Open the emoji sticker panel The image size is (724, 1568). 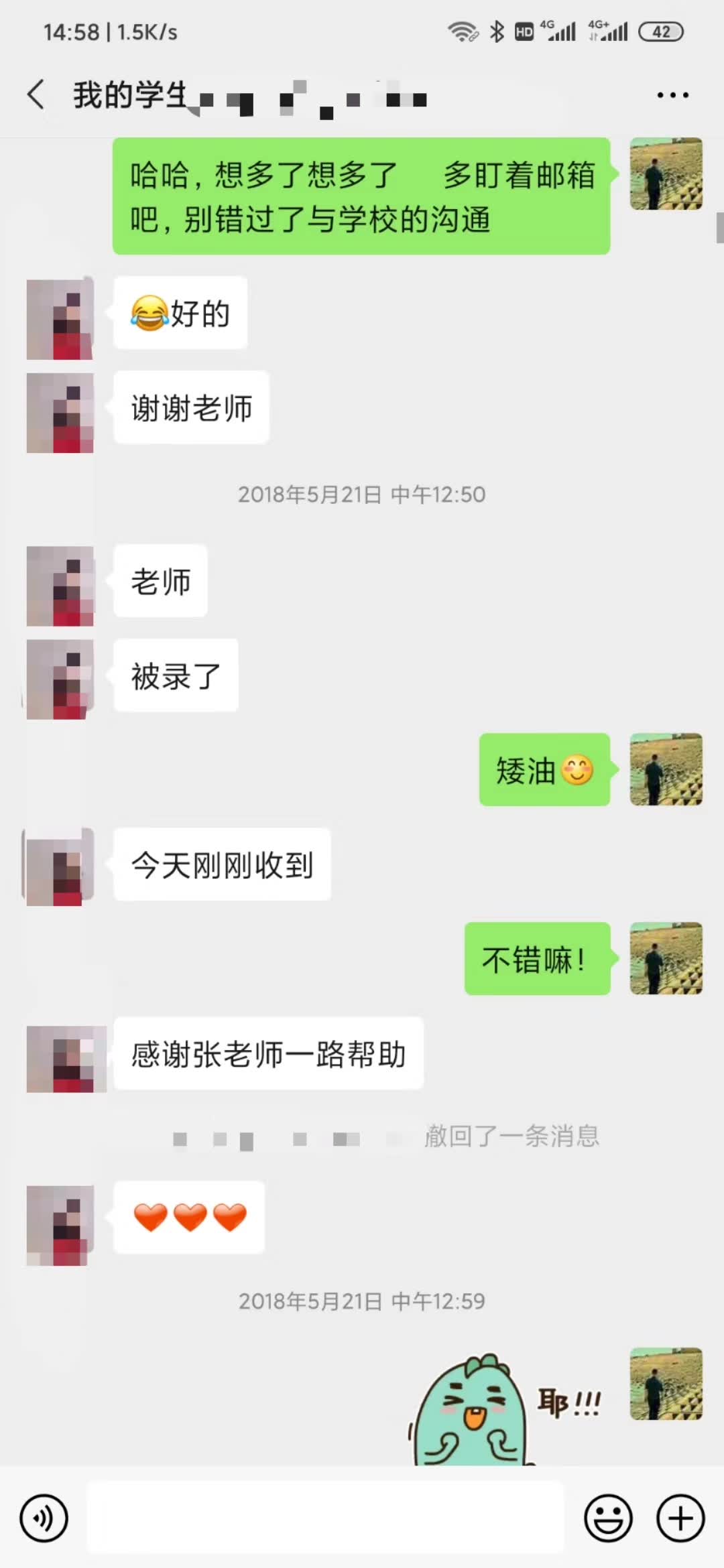608,1518
